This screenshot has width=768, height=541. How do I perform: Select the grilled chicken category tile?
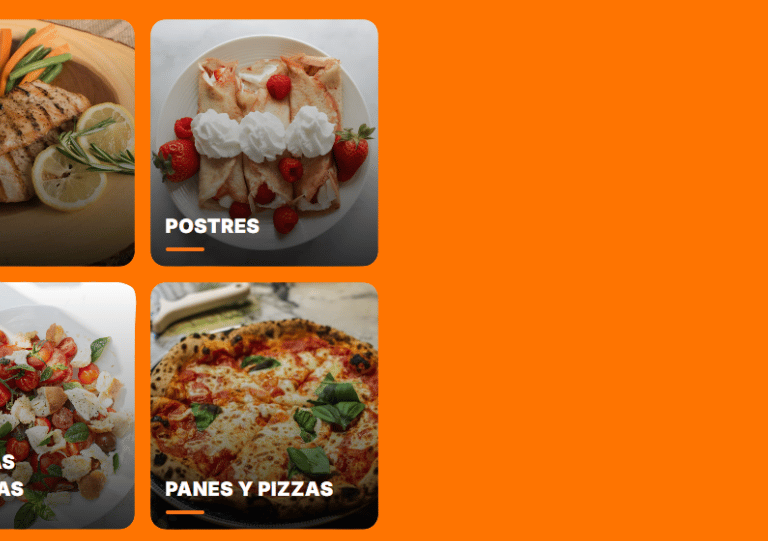coord(66,143)
